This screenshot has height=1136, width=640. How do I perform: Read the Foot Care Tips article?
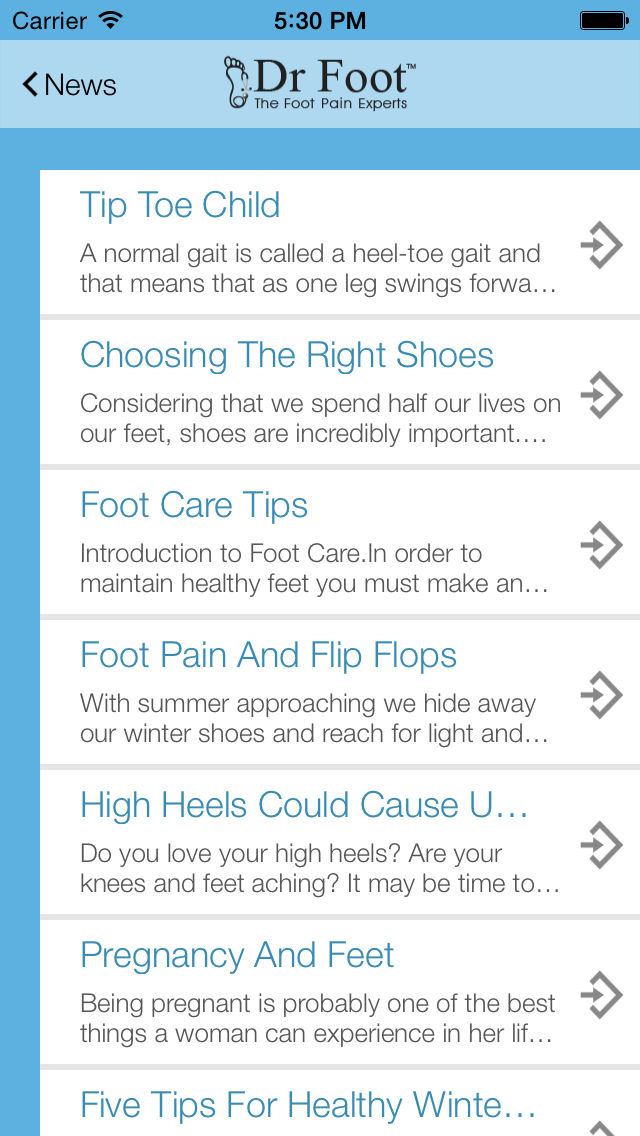click(x=340, y=543)
